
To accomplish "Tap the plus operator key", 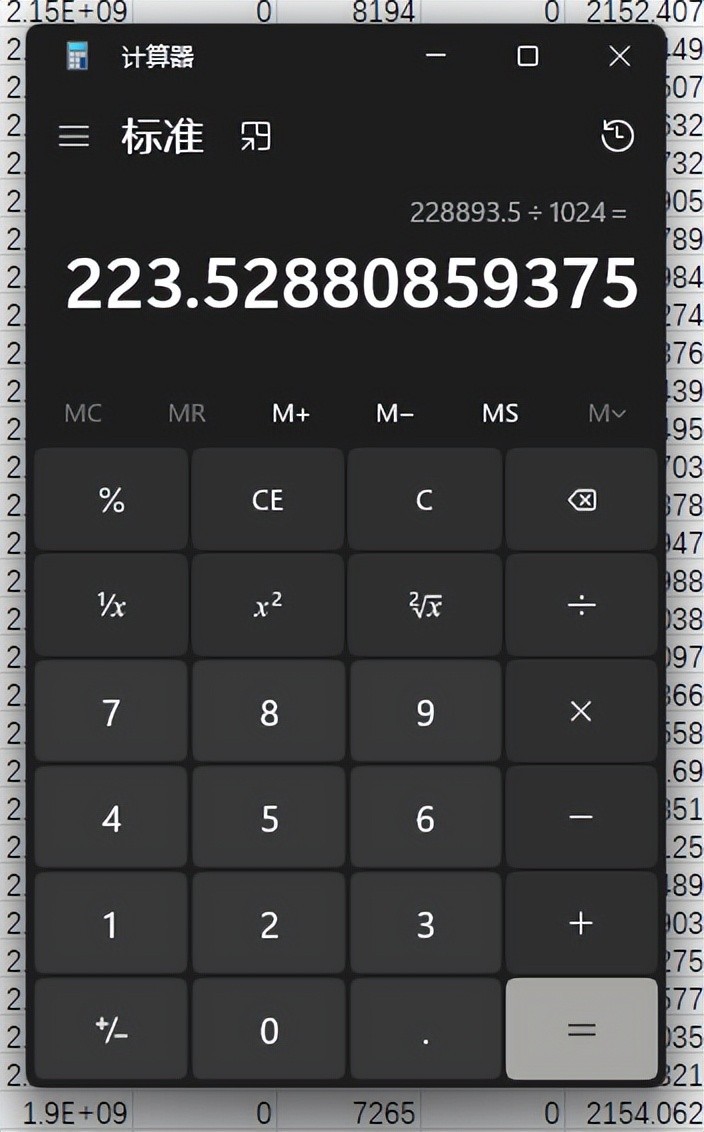I will coord(581,924).
